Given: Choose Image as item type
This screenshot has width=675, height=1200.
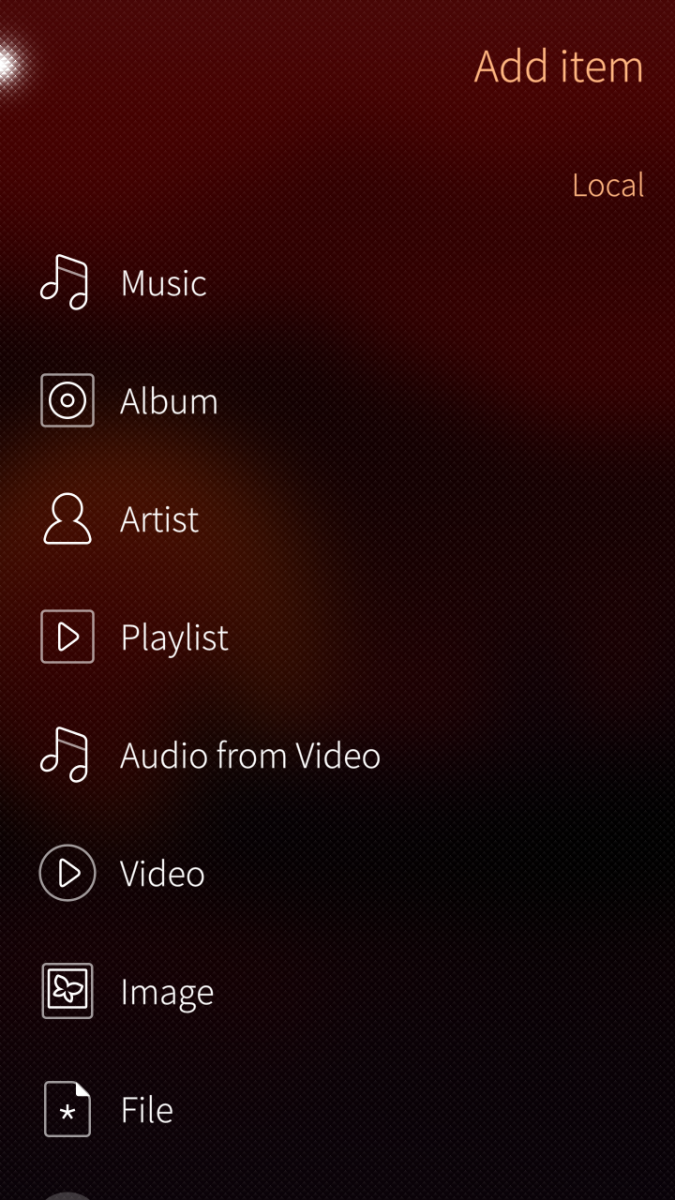Looking at the screenshot, I should click(166, 992).
